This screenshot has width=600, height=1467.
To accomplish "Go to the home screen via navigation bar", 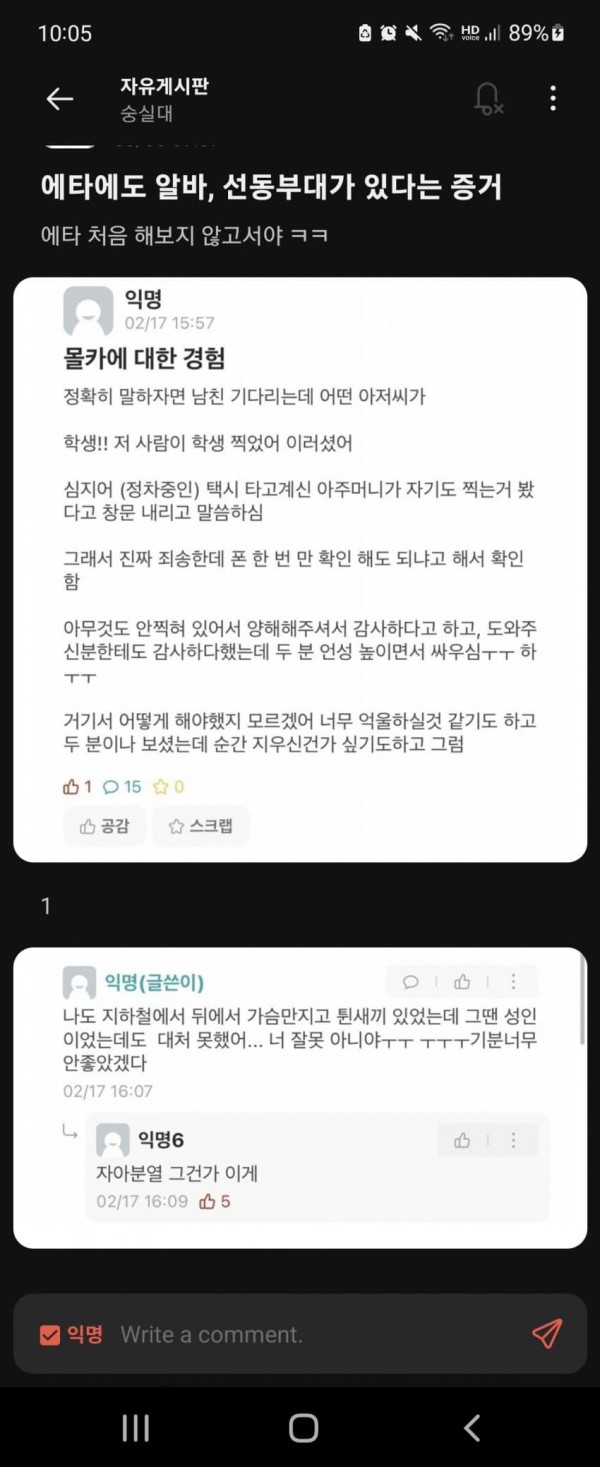I will pyautogui.click(x=303, y=1427).
